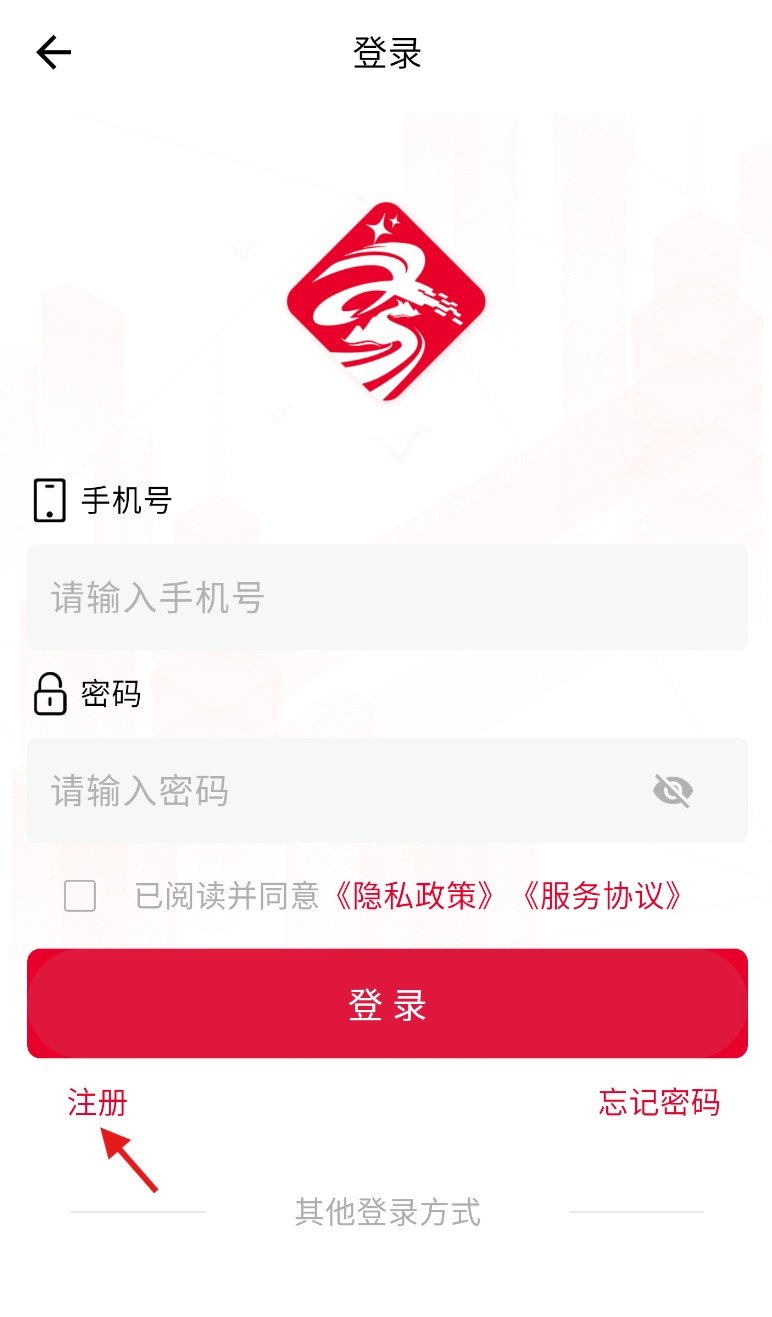The image size is (772, 1317).
Task: Toggle password visibility eye icon
Action: [673, 791]
